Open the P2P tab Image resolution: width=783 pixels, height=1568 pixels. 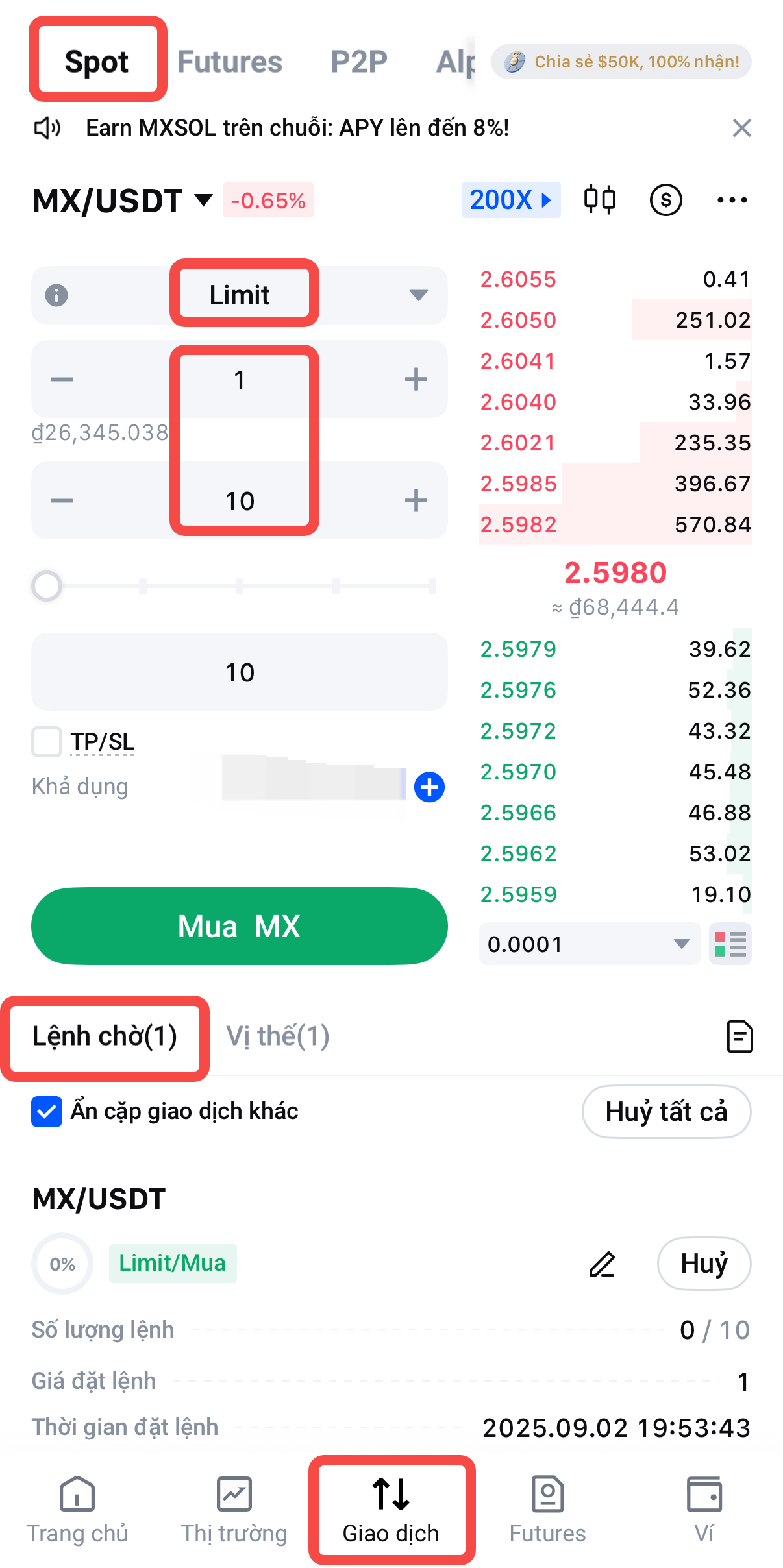358,62
